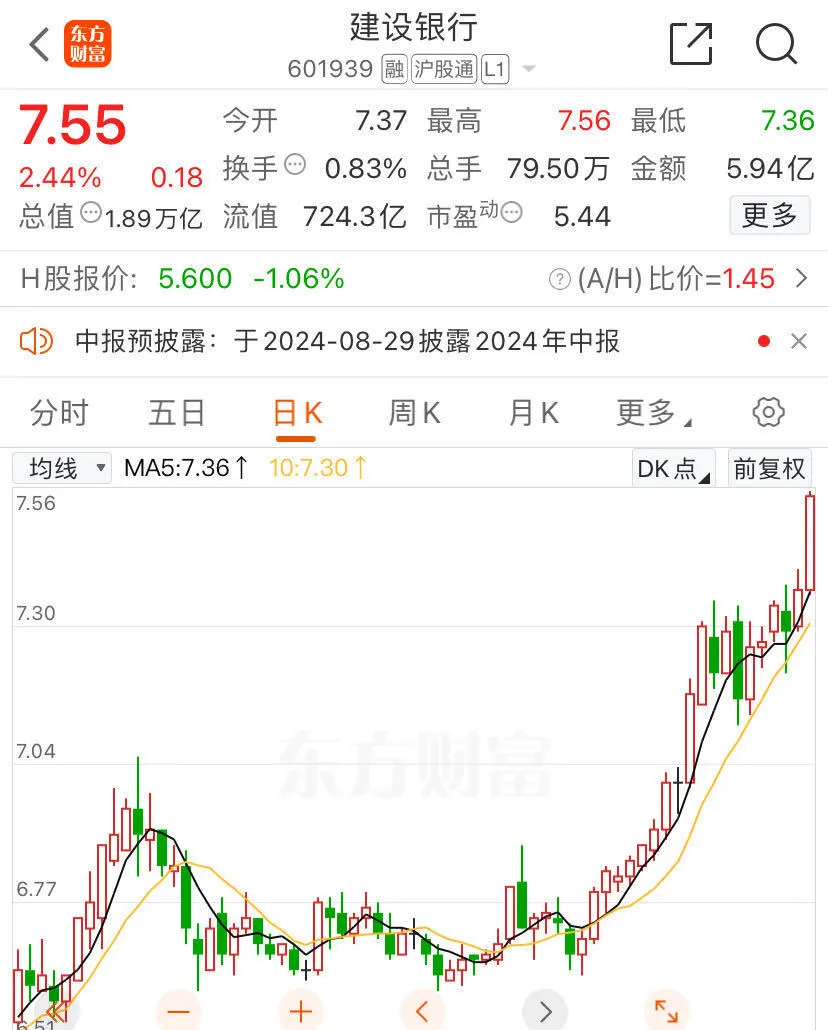Tap the share icon in the top bar
Viewport: 828px width, 1030px height.
[x=690, y=45]
